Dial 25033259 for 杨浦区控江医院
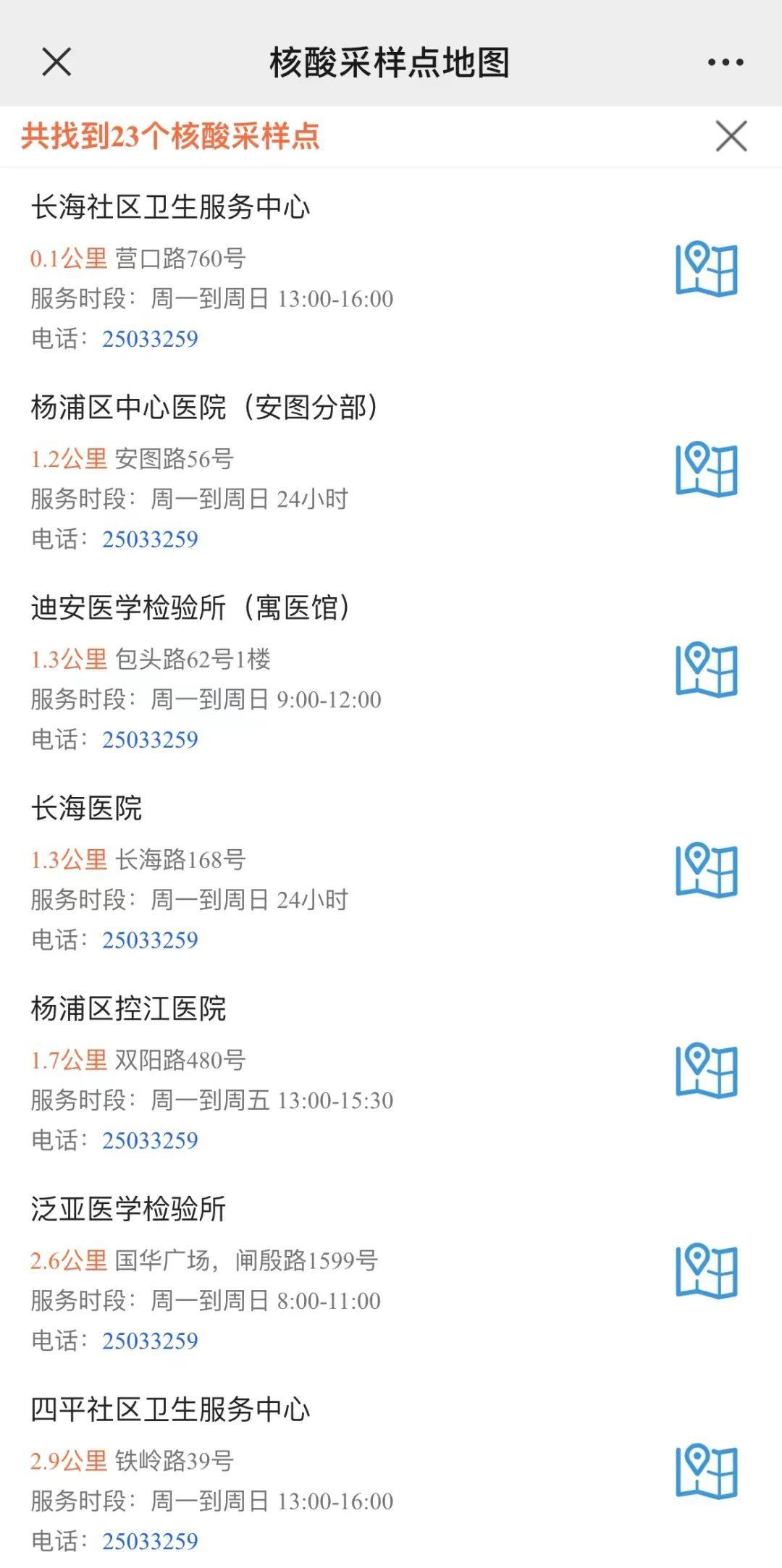 [x=148, y=1139]
